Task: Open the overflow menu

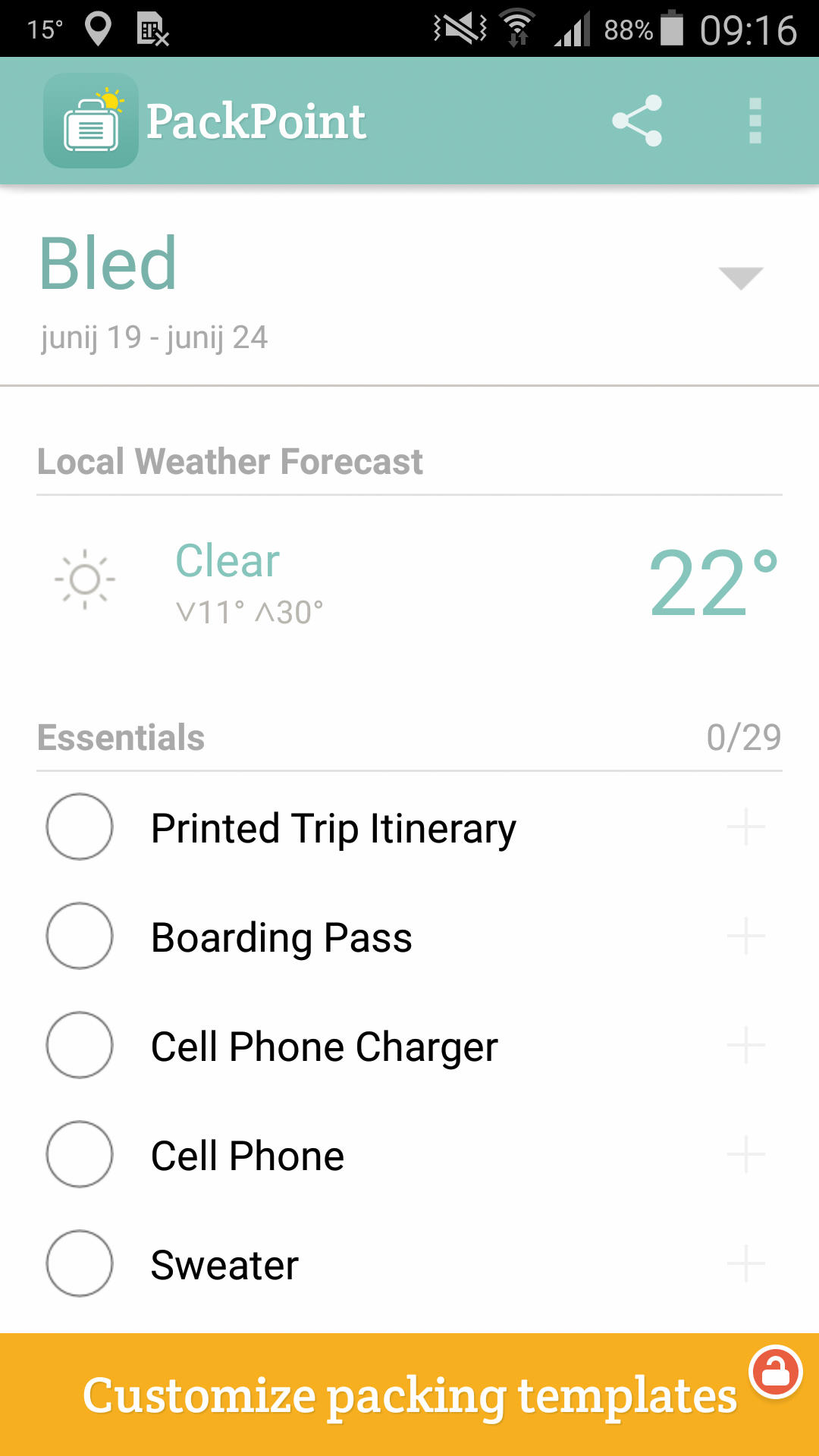Action: tap(755, 121)
